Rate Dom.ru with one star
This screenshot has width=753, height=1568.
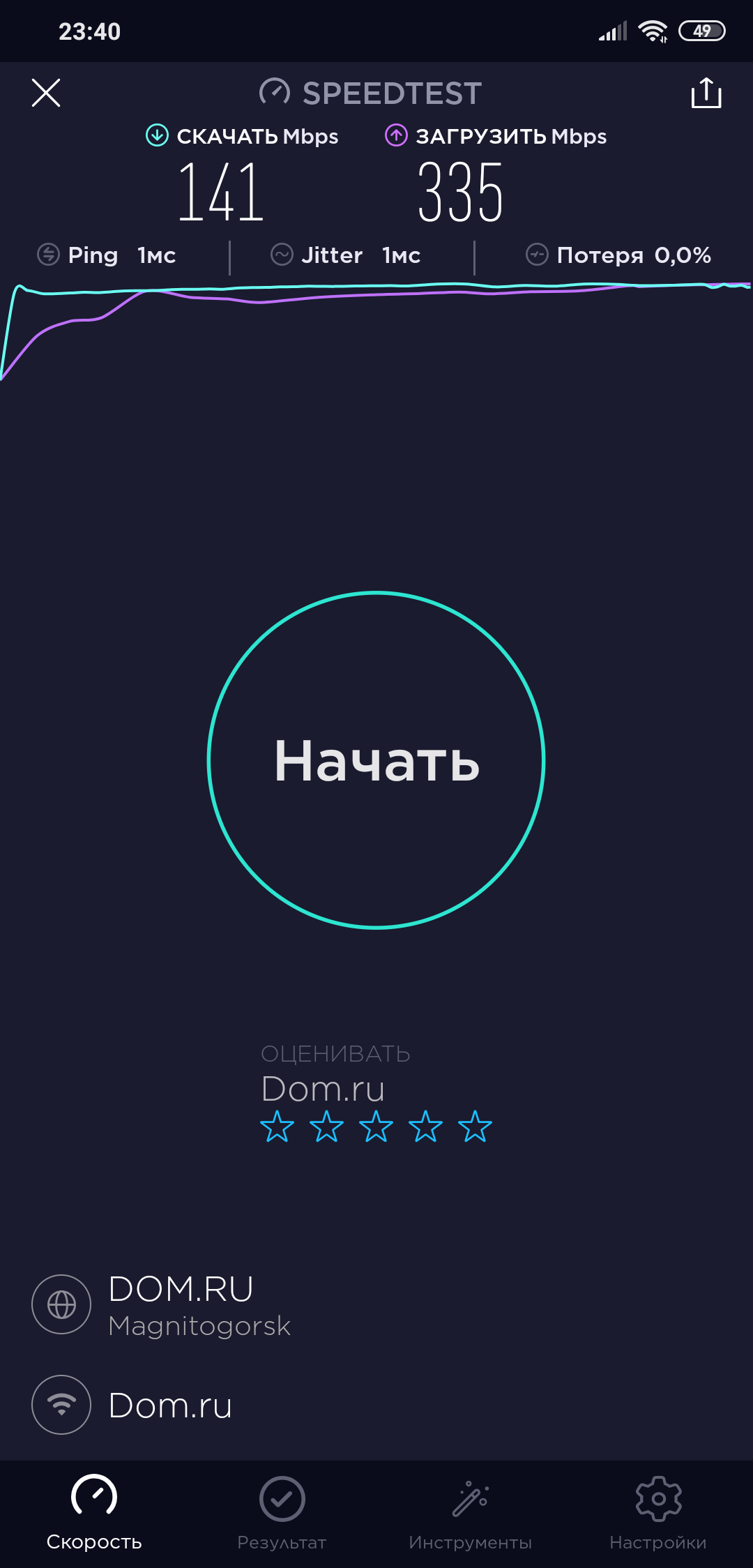coord(277,1126)
